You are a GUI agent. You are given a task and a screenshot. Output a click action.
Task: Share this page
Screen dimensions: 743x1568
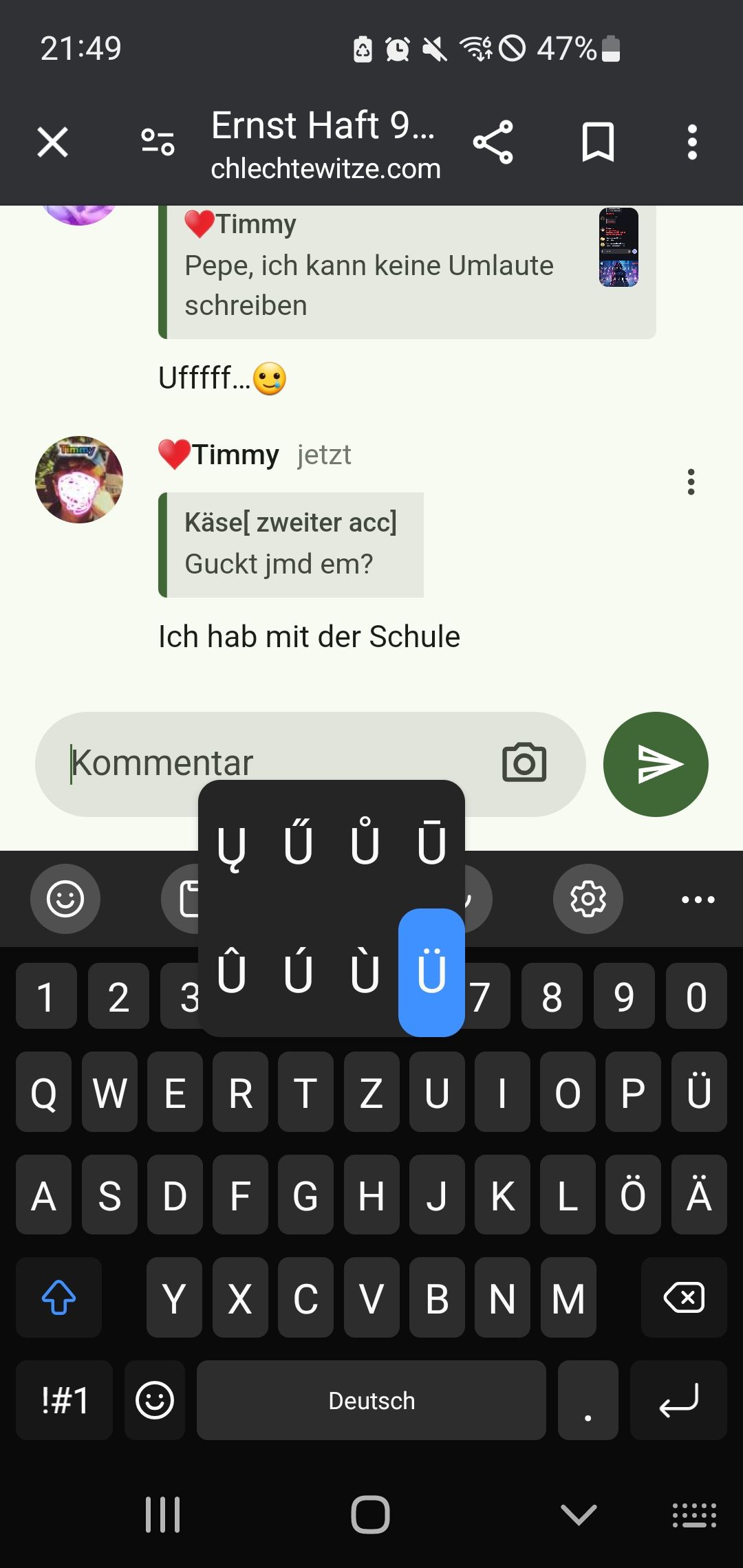493,142
